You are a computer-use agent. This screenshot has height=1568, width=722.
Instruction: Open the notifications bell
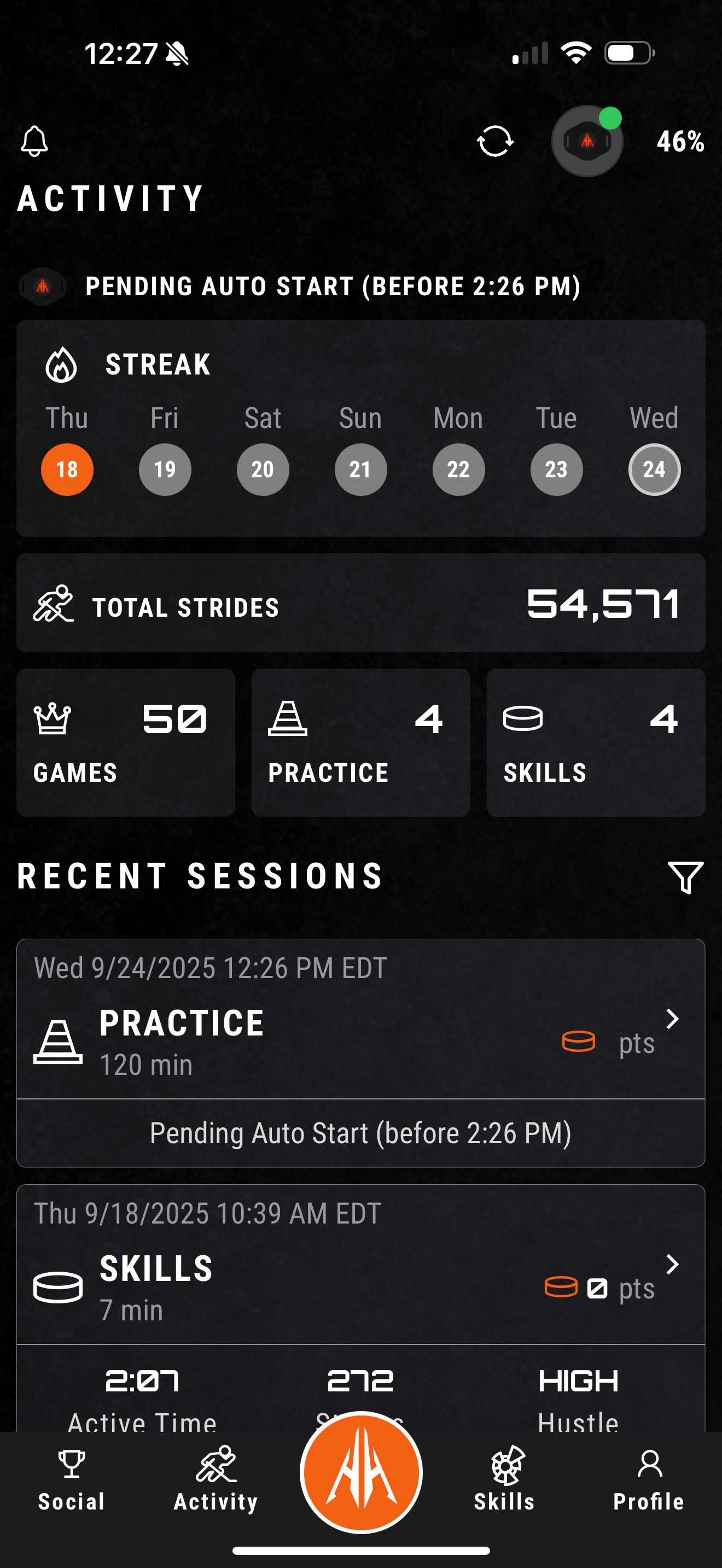pos(34,141)
